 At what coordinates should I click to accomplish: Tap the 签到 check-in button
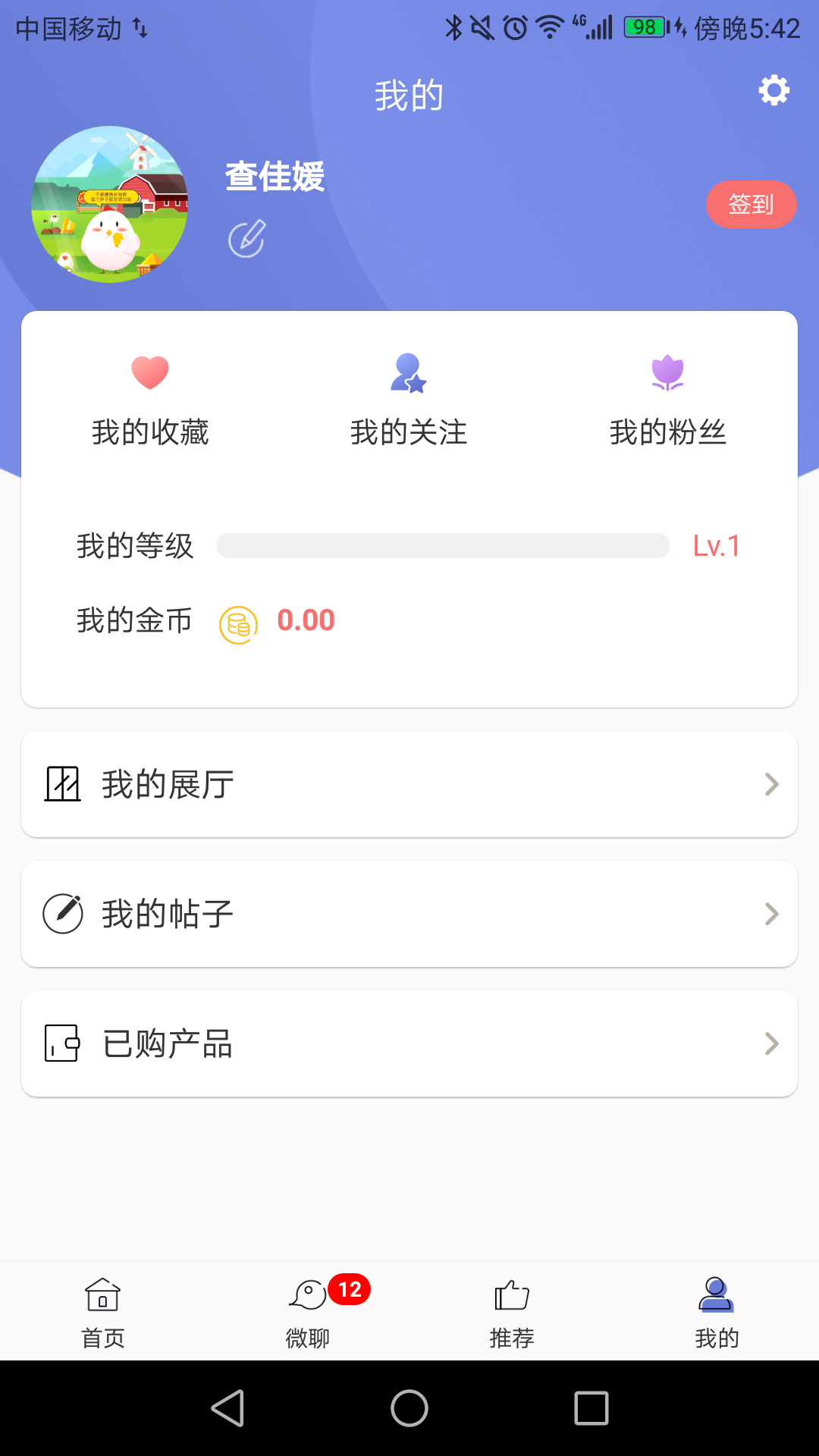[x=752, y=204]
